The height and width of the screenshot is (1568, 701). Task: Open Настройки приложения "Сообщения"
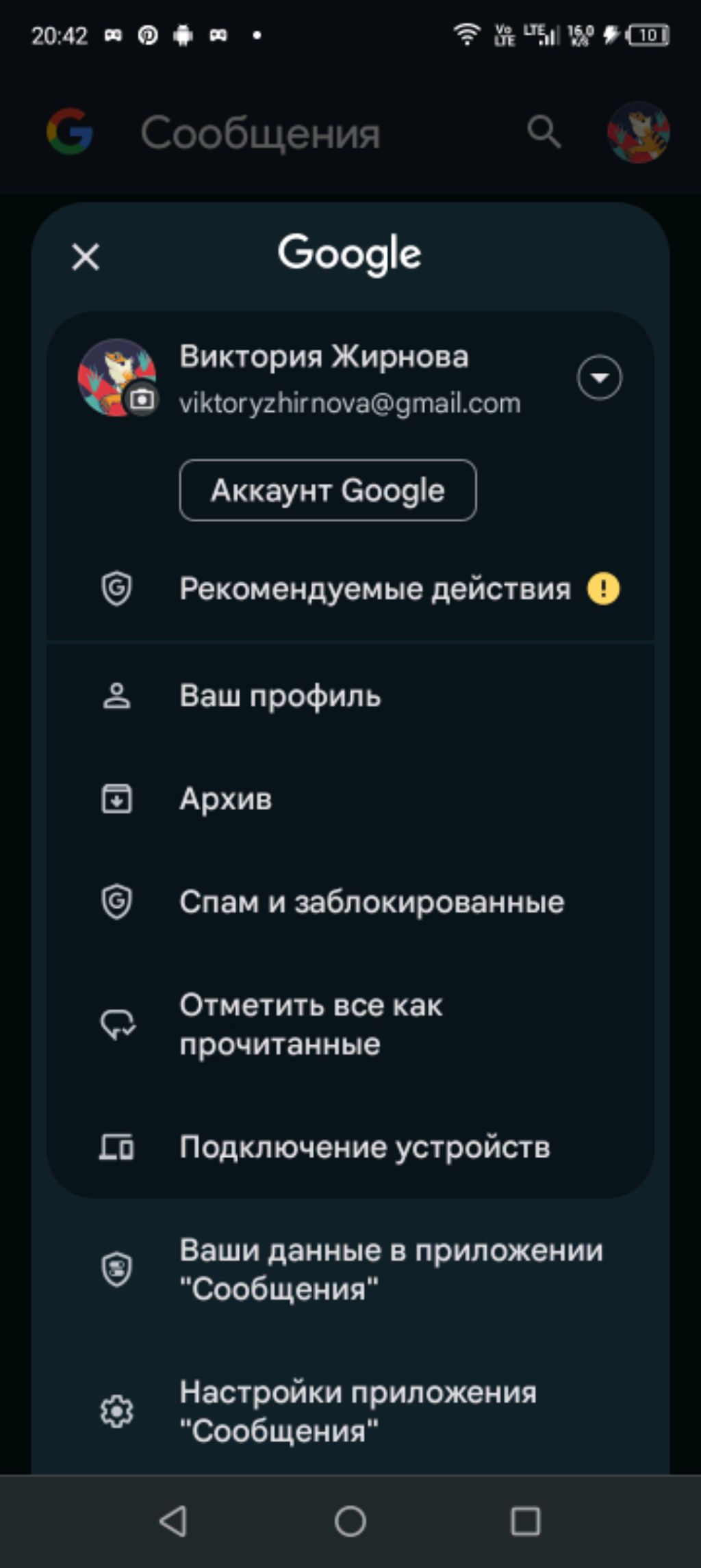click(357, 1411)
